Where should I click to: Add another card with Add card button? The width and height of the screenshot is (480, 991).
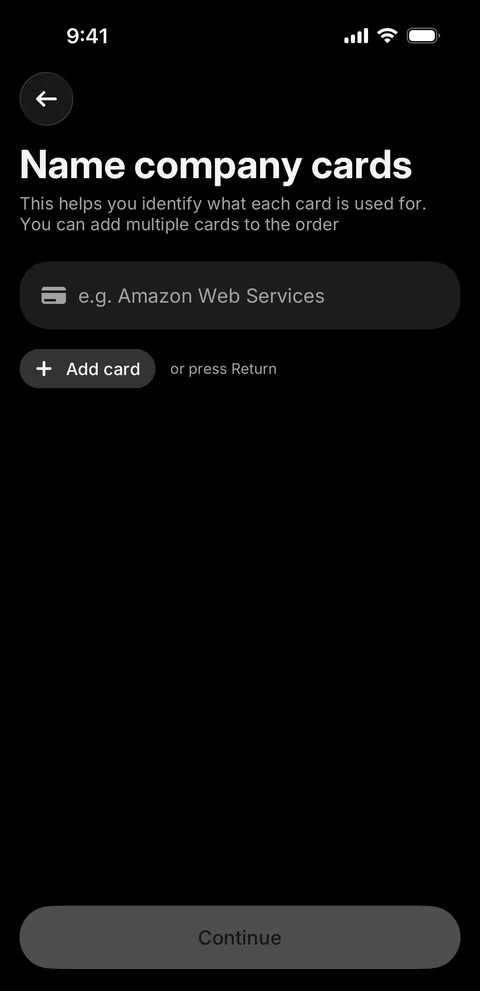coord(87,368)
